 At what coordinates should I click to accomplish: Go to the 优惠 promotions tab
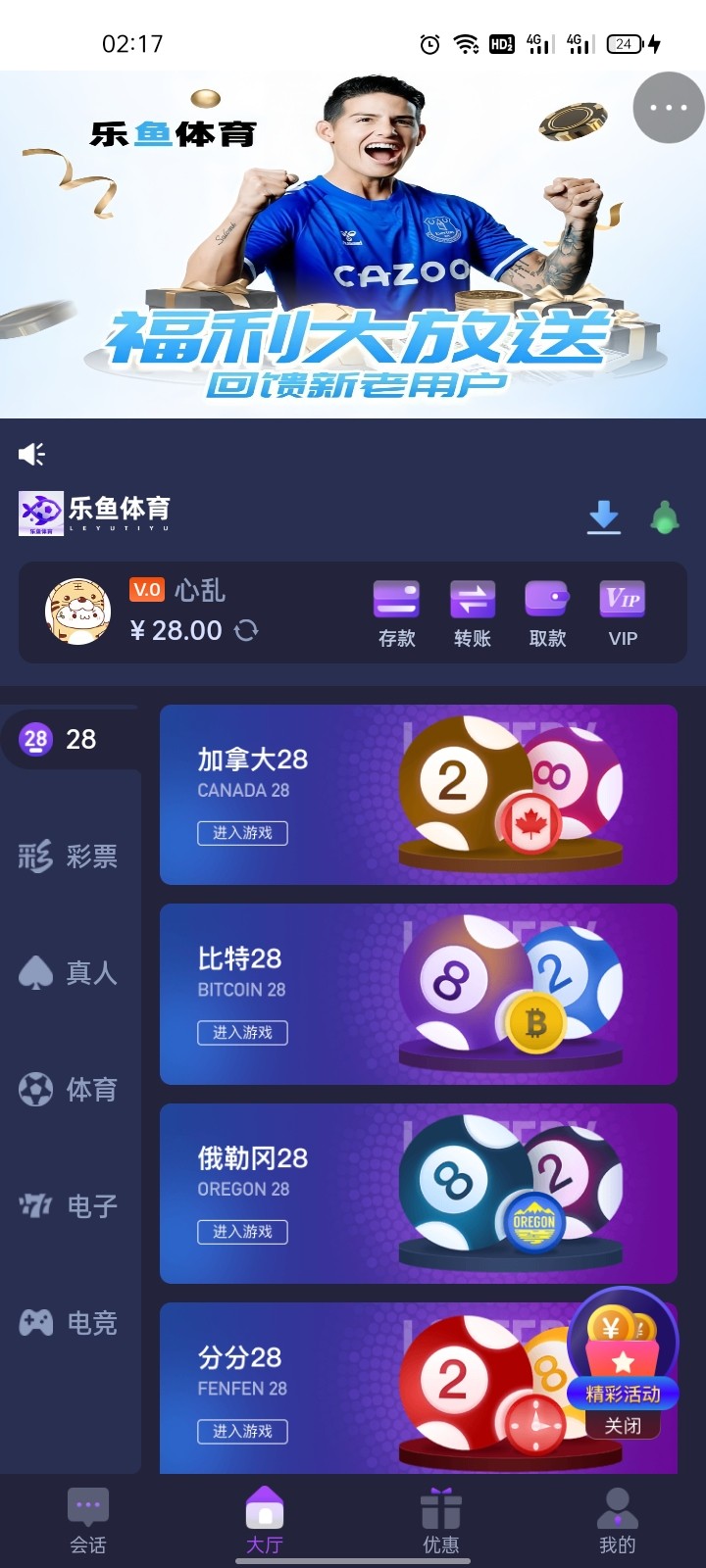click(441, 1520)
